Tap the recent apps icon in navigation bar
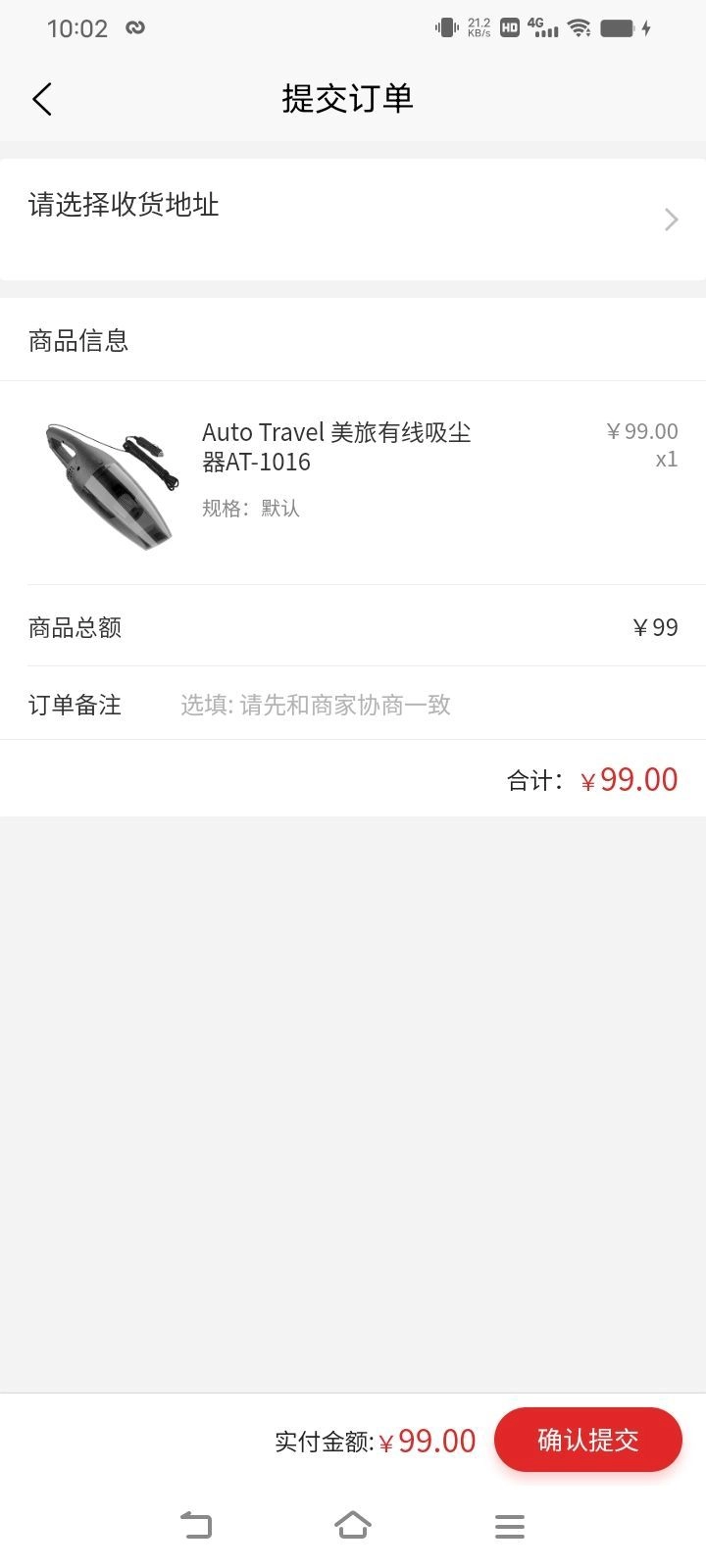Viewport: 706px width, 1568px height. (x=509, y=1525)
